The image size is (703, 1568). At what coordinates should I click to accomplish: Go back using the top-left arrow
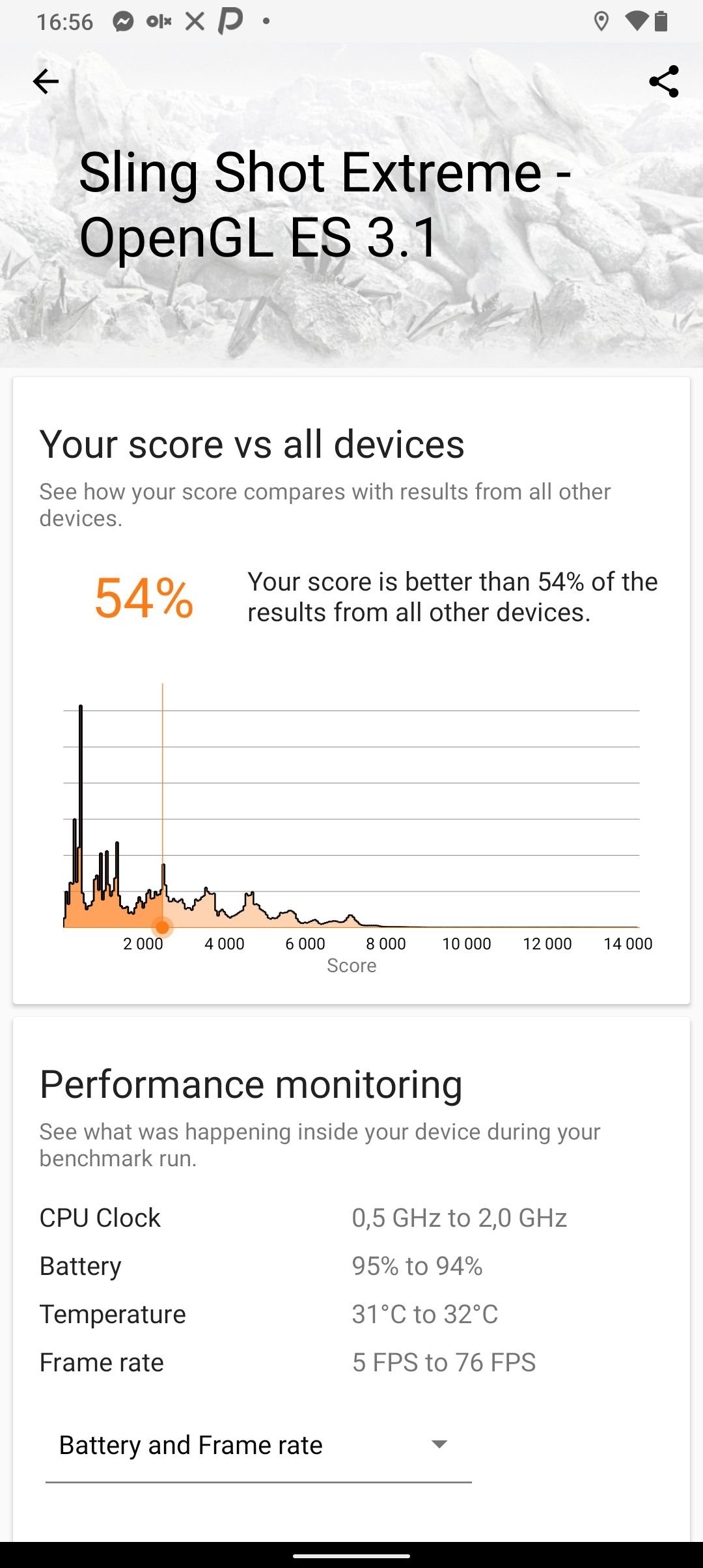coord(46,81)
